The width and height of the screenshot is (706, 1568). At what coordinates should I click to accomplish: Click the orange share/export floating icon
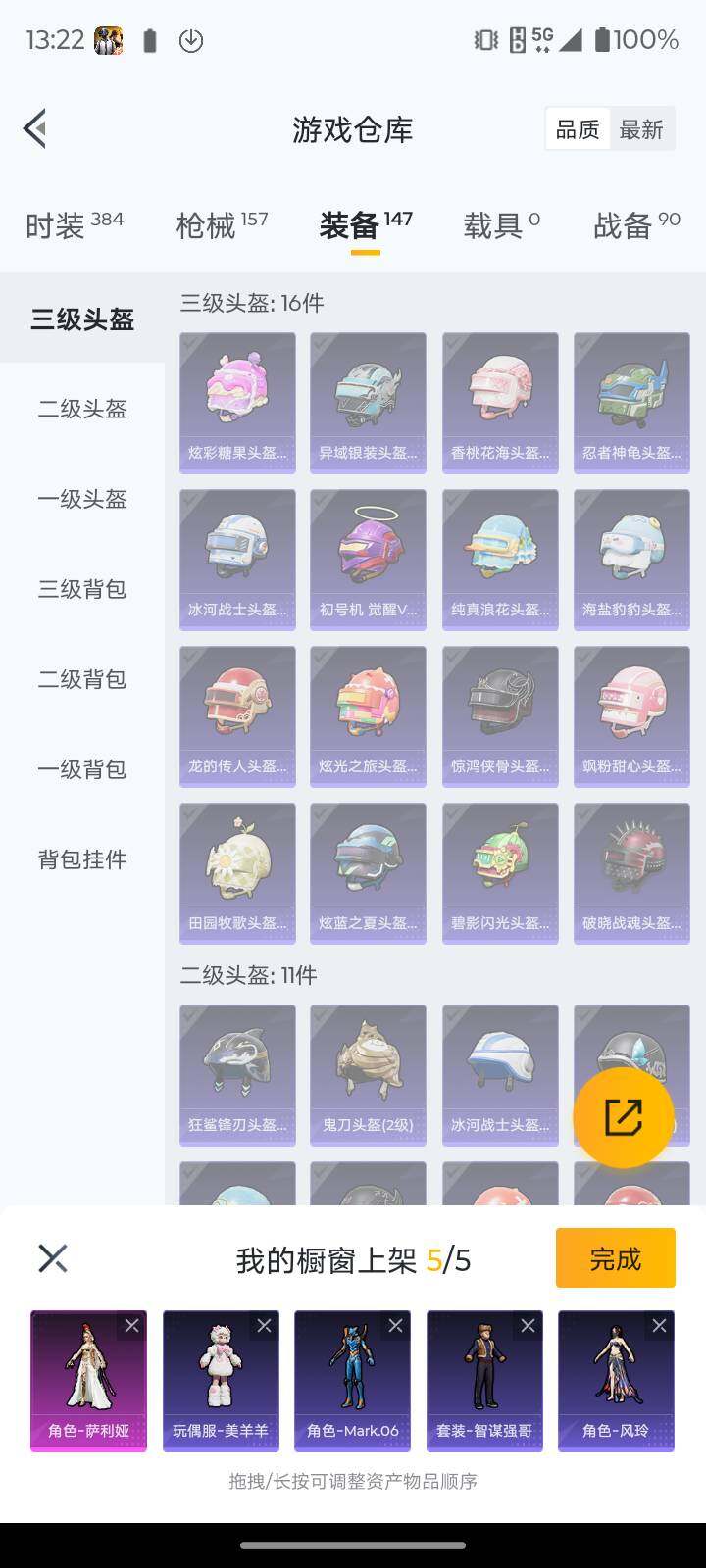[622, 1115]
